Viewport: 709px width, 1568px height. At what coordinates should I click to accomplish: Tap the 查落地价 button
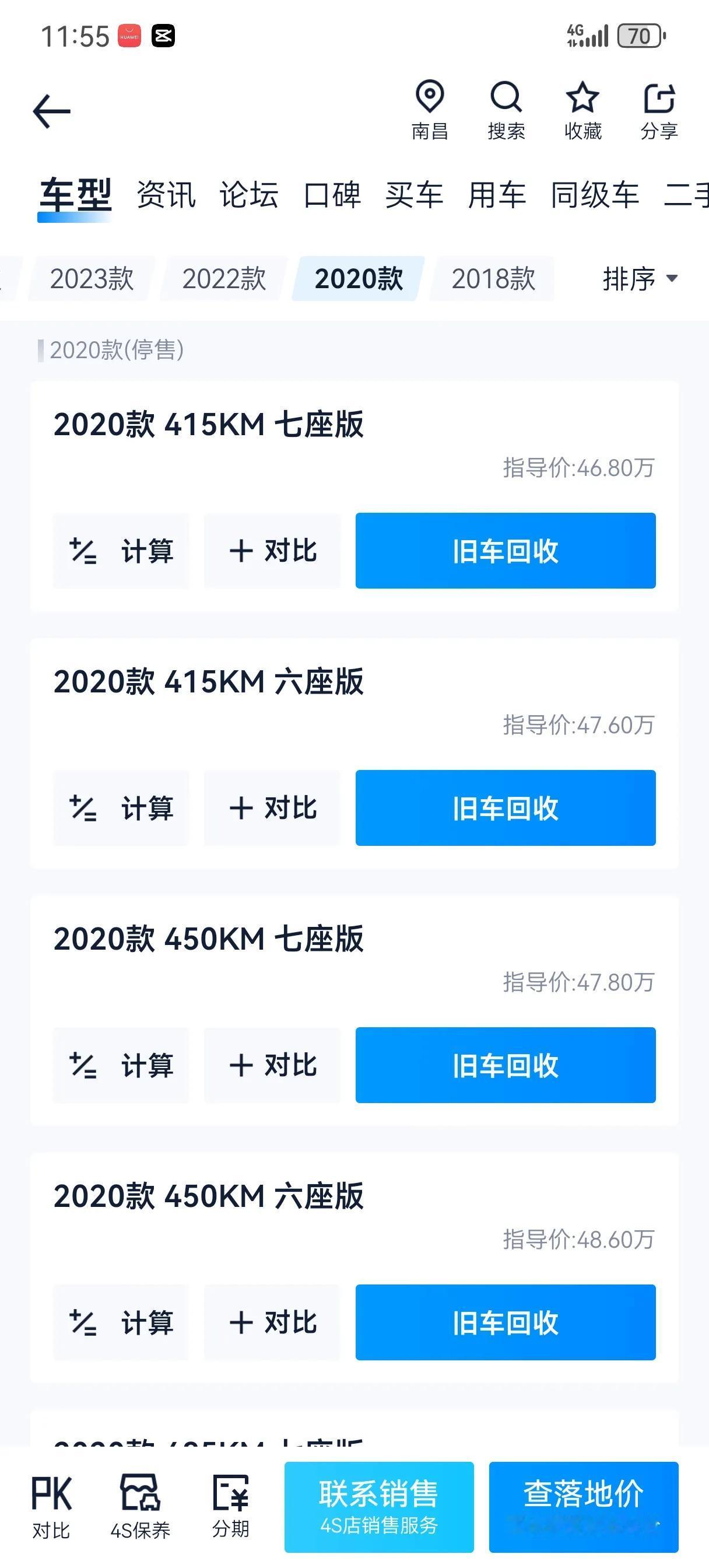[x=583, y=1507]
